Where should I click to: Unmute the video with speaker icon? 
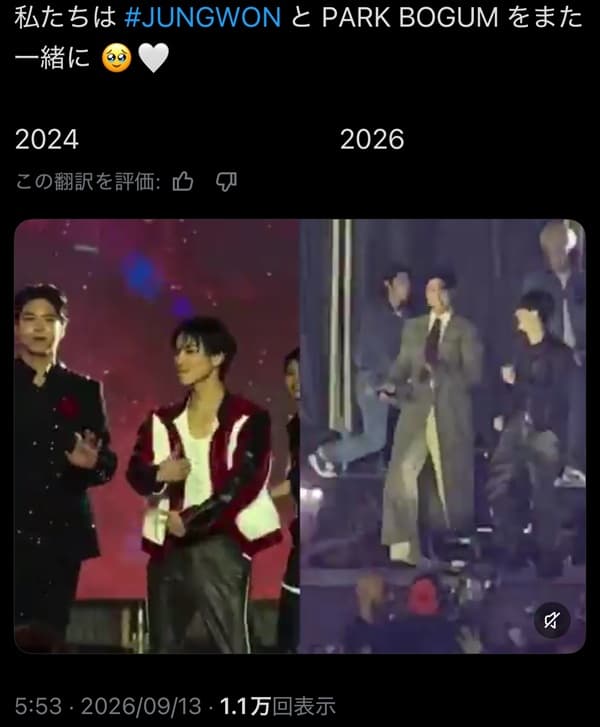[x=552, y=620]
